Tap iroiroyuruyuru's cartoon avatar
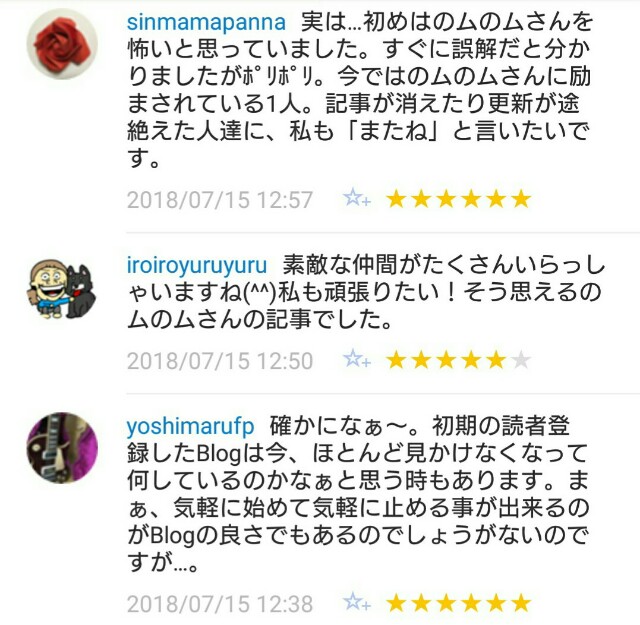The height and width of the screenshot is (625, 640). tap(62, 286)
